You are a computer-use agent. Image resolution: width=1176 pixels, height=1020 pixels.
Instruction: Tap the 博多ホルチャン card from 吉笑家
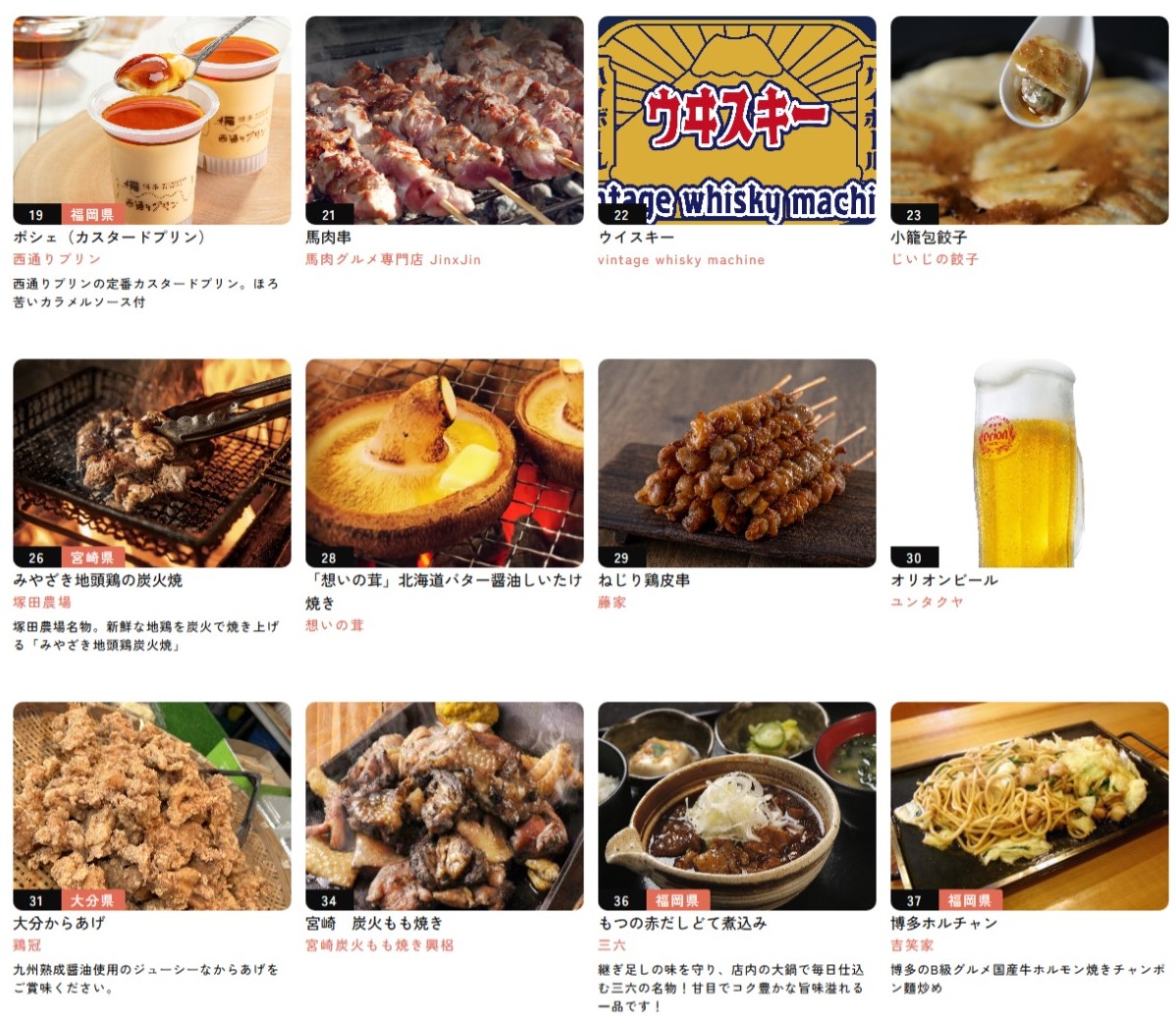click(1029, 805)
